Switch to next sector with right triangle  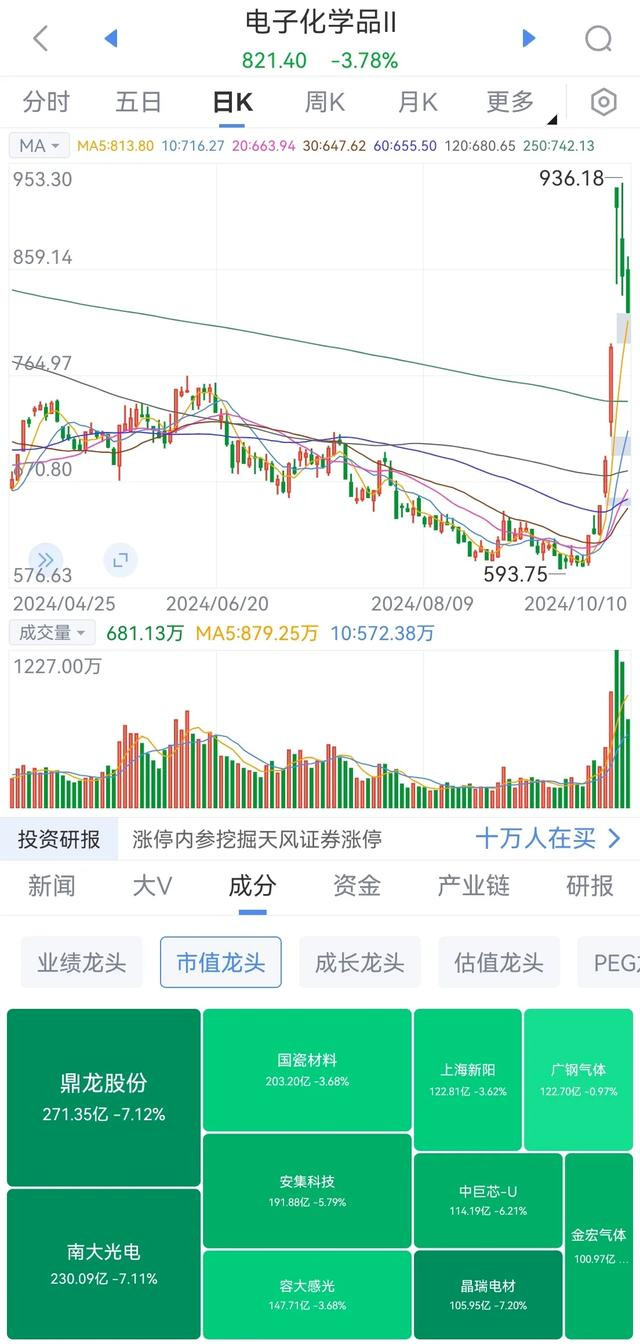tap(529, 38)
